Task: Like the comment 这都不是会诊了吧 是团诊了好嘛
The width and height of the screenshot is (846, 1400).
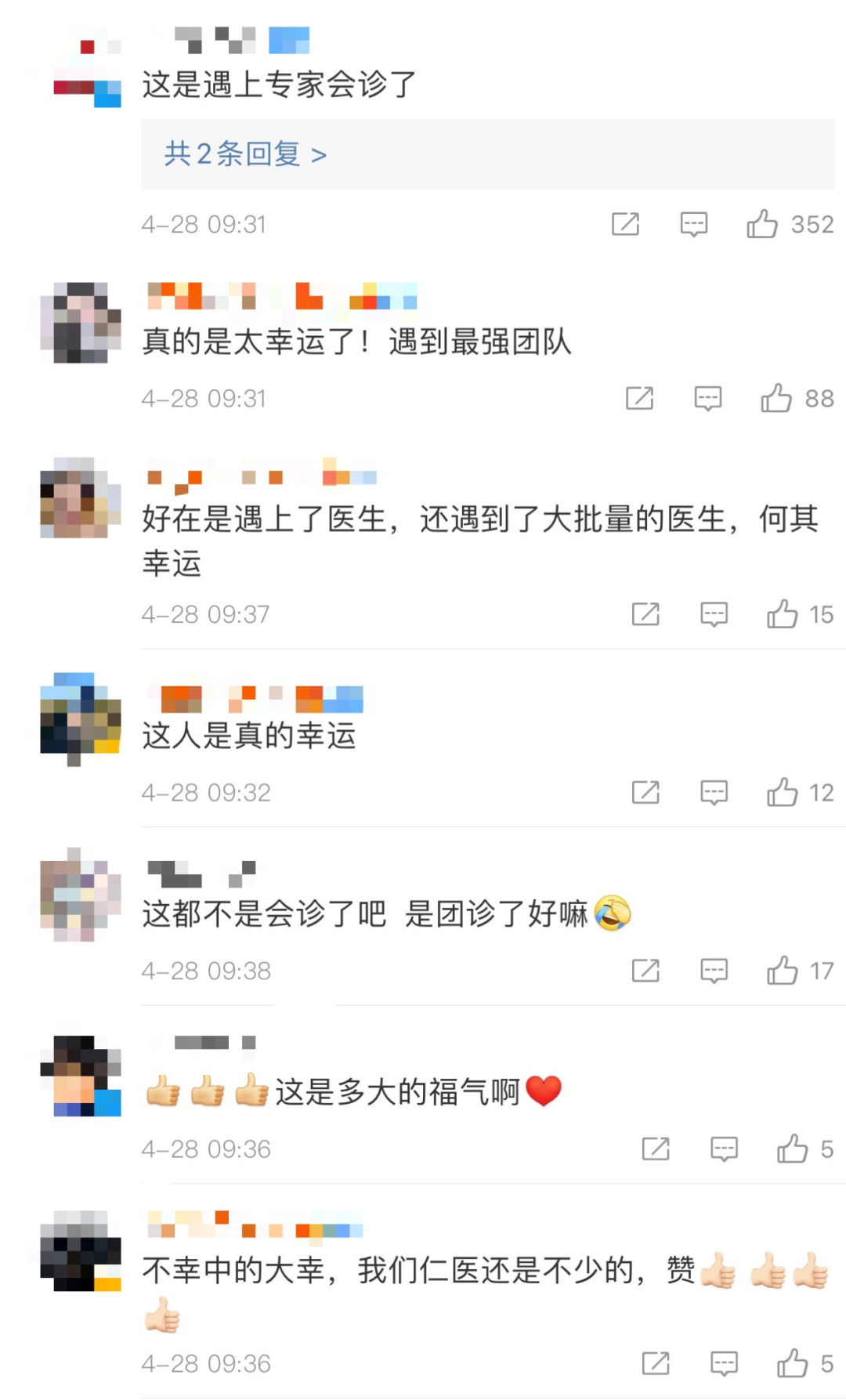Action: point(782,971)
